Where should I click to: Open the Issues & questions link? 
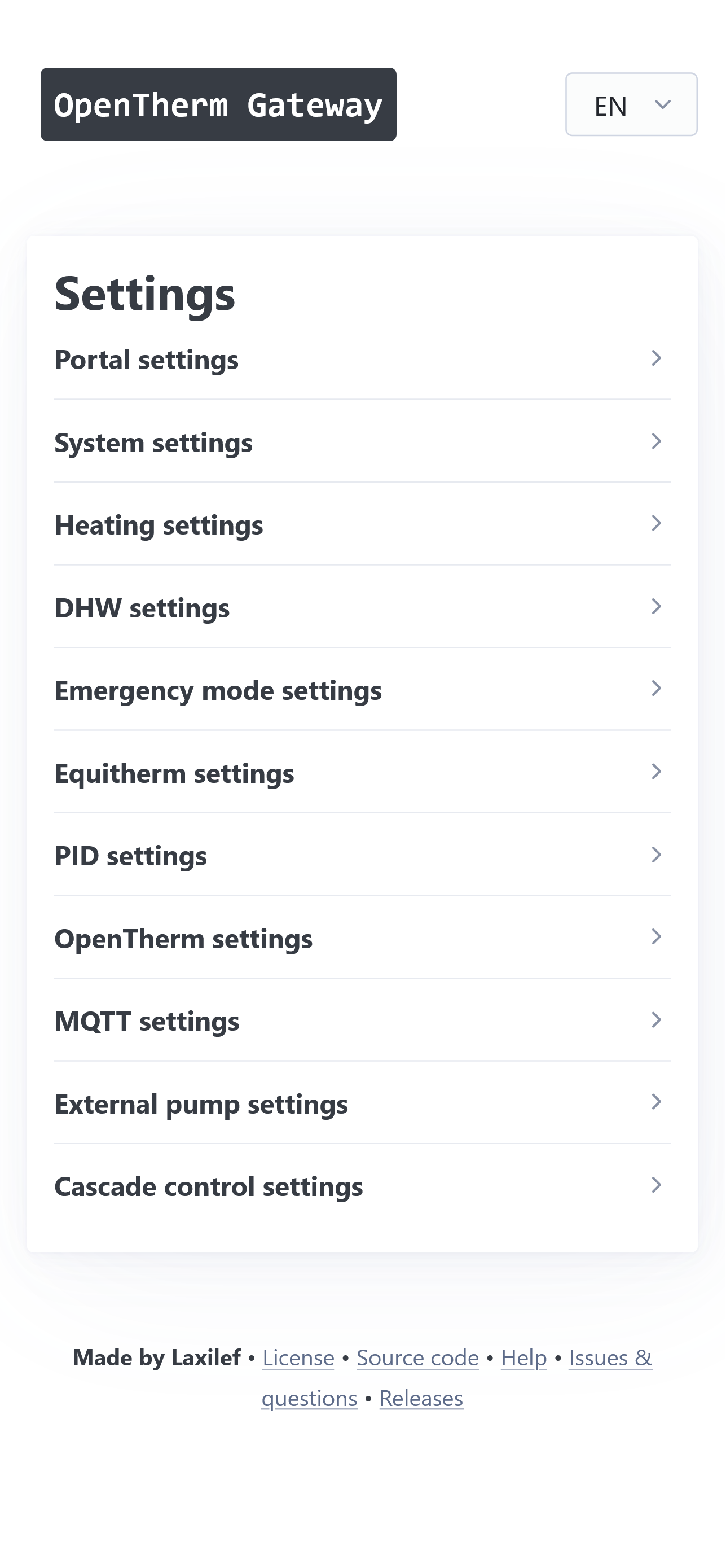[610, 1359]
